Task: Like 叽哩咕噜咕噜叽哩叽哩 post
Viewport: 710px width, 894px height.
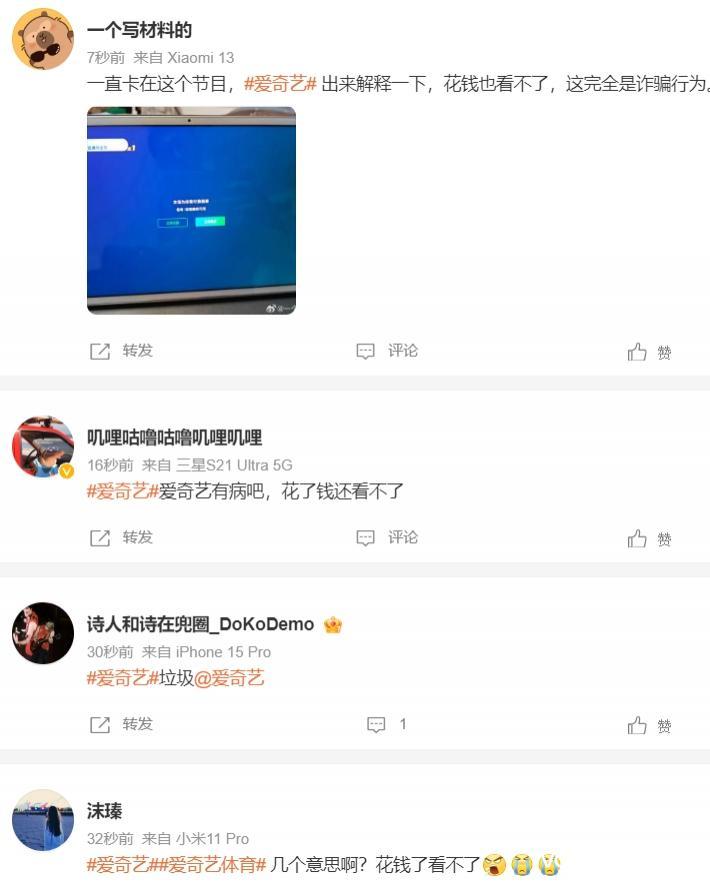Action: pyautogui.click(x=649, y=539)
